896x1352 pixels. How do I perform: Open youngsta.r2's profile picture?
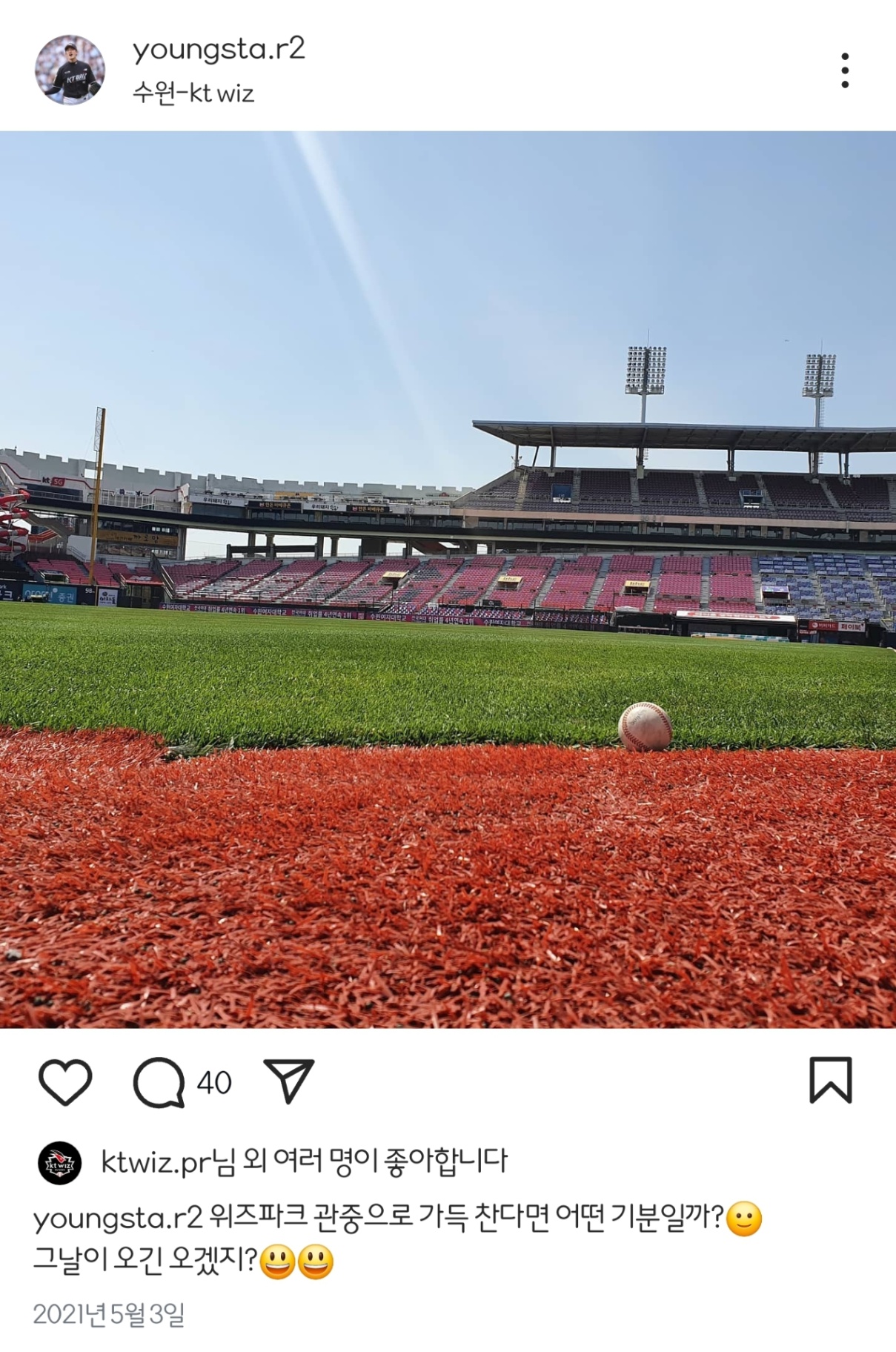pyautogui.click(x=70, y=70)
